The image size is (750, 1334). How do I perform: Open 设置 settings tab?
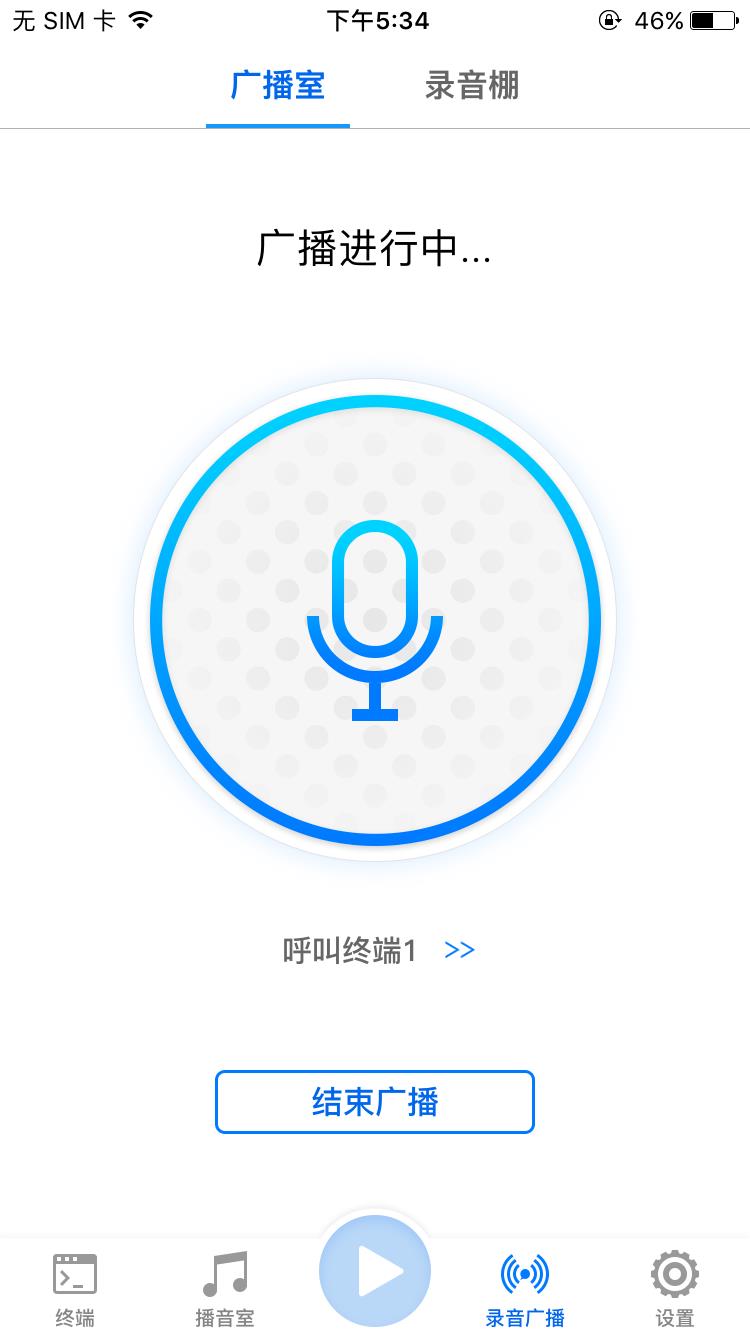[x=675, y=1288]
